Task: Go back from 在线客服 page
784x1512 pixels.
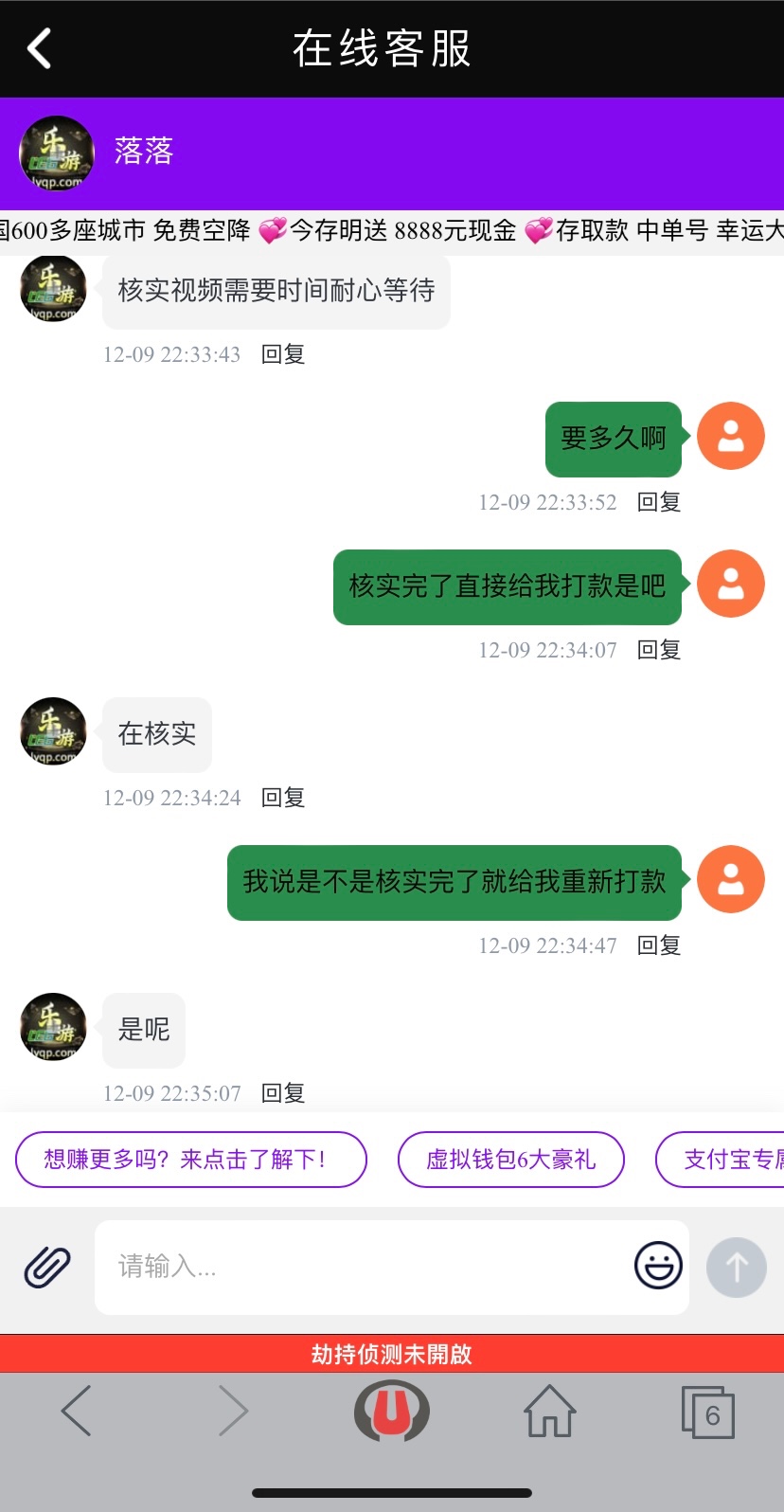Action: (40, 48)
